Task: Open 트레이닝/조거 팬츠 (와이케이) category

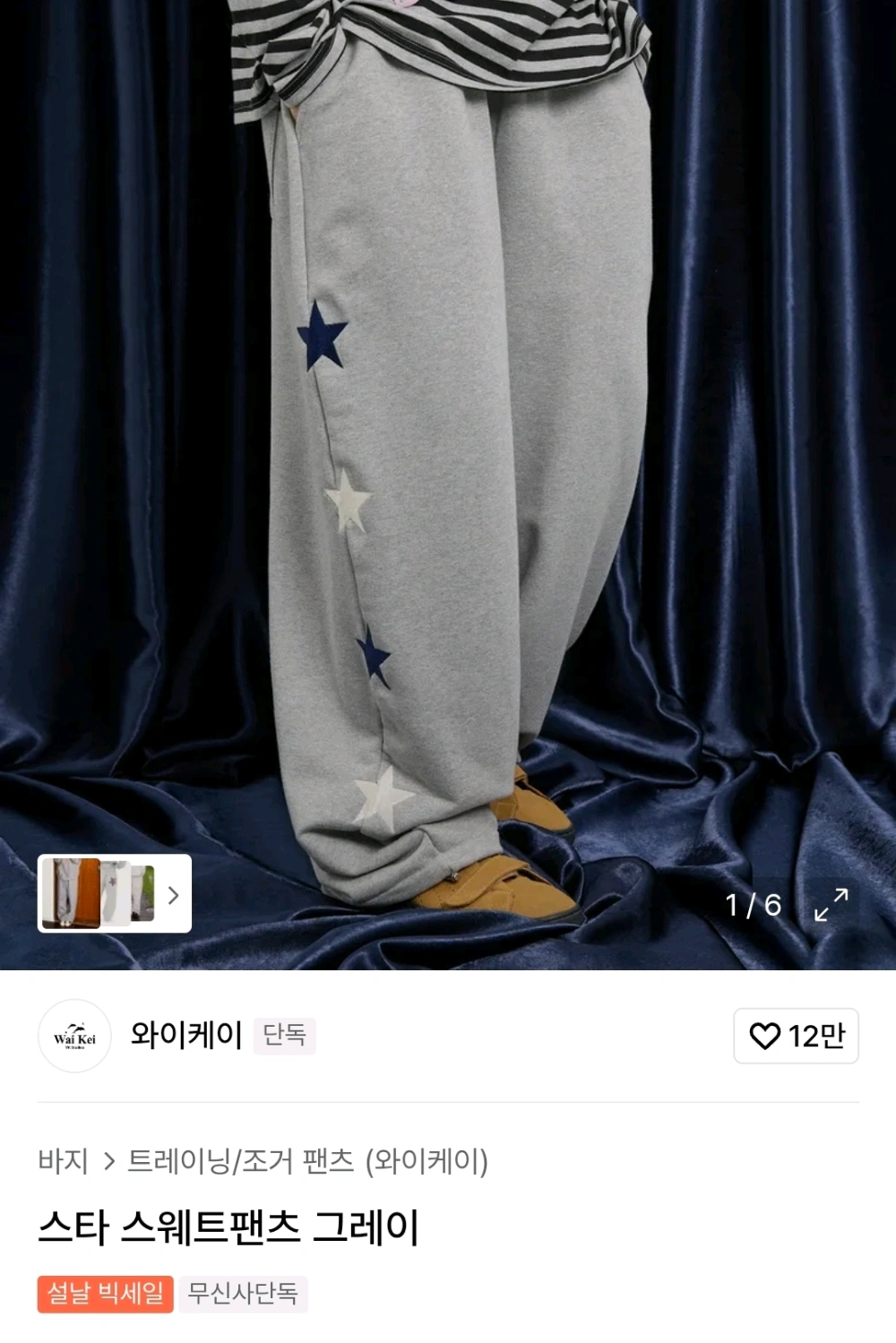Action: pos(307,1161)
